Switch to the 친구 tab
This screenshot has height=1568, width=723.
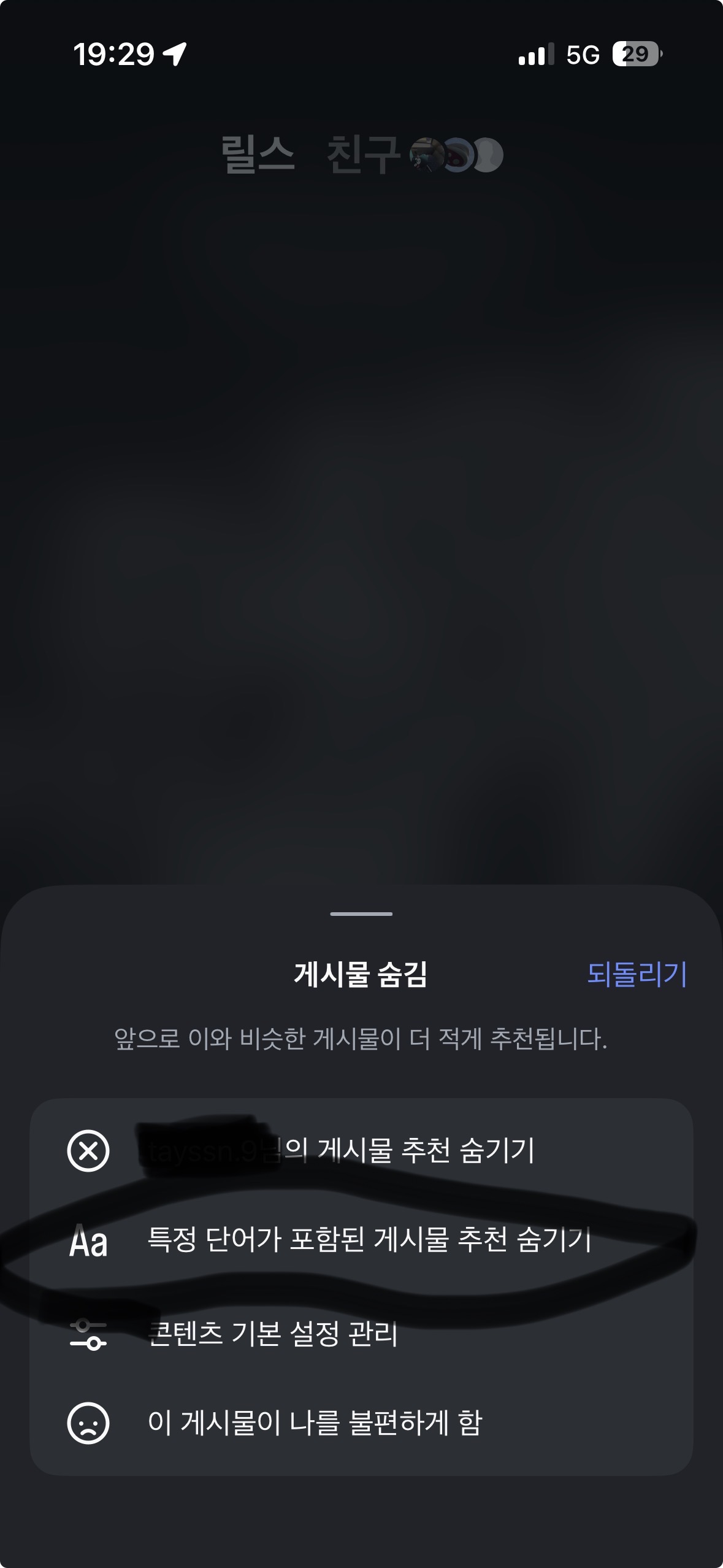click(363, 155)
